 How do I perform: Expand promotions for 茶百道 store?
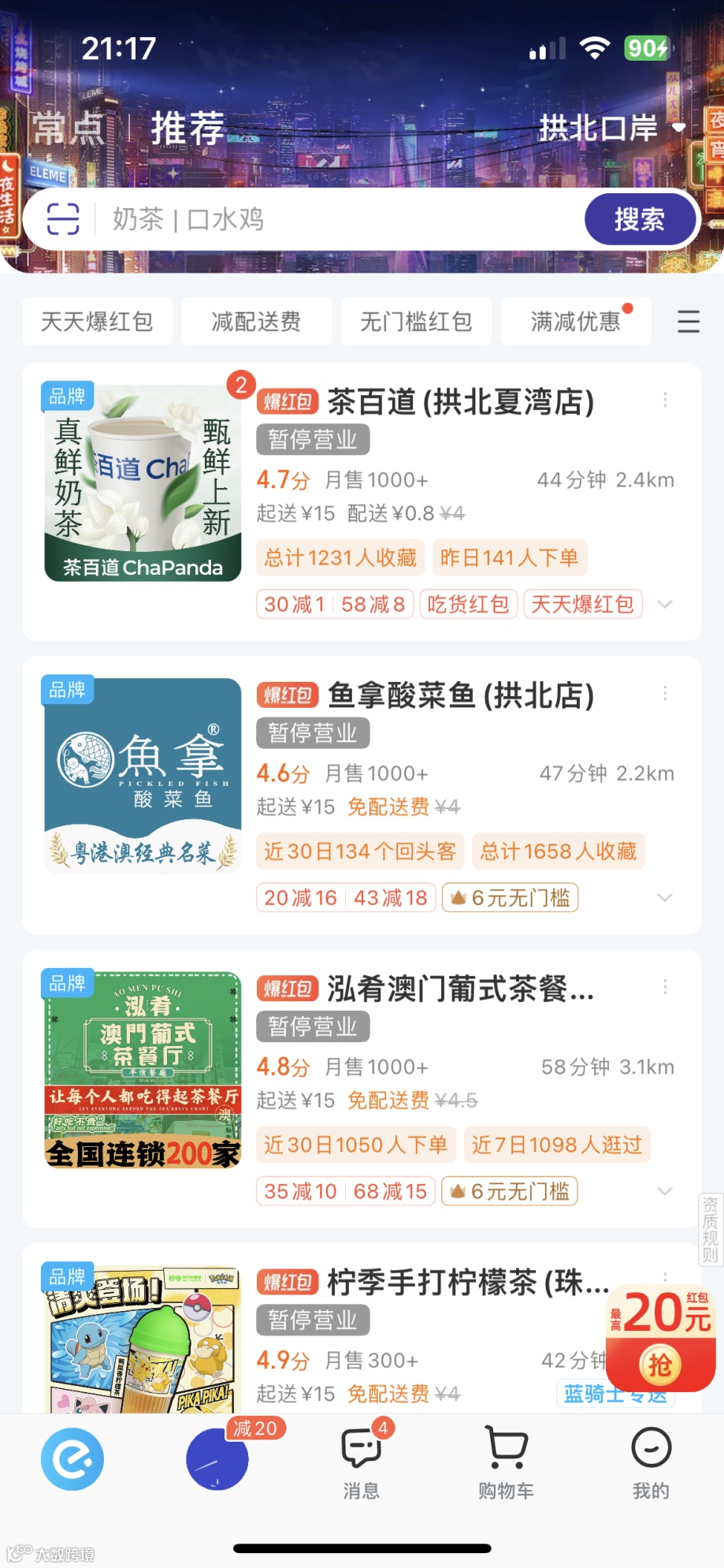click(x=665, y=605)
